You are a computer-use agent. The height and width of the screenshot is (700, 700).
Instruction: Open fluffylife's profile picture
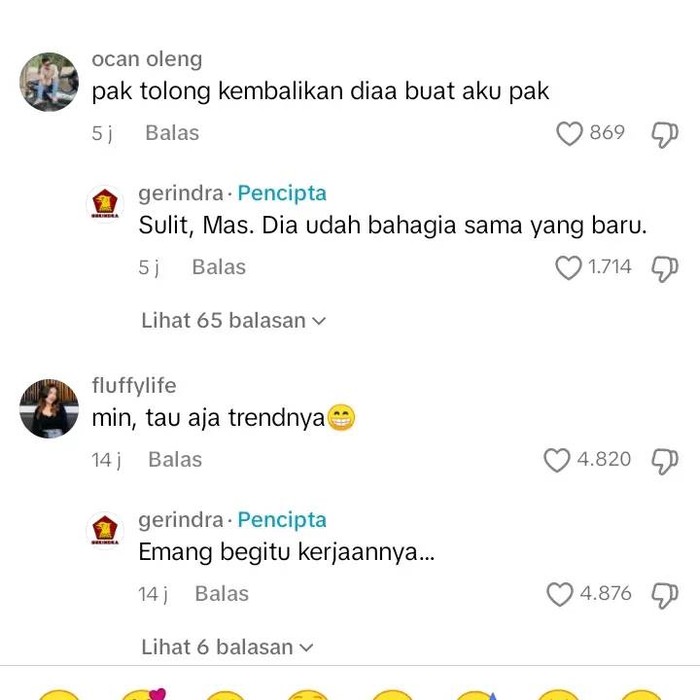(x=49, y=409)
